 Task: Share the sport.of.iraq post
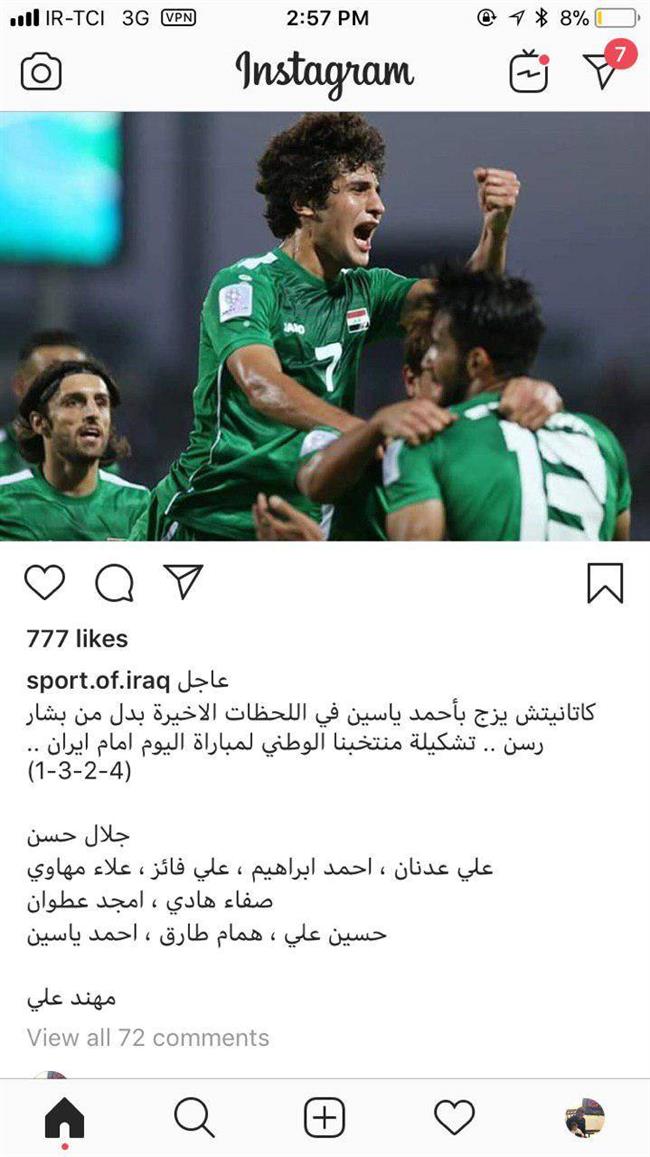[183, 582]
